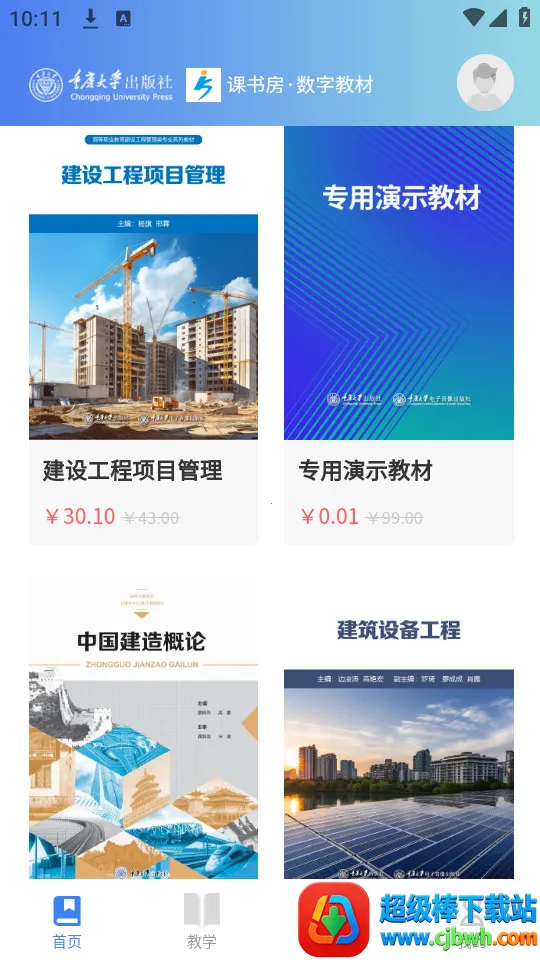The height and width of the screenshot is (960, 540).
Task: Open the profile avatar
Action: point(485,83)
